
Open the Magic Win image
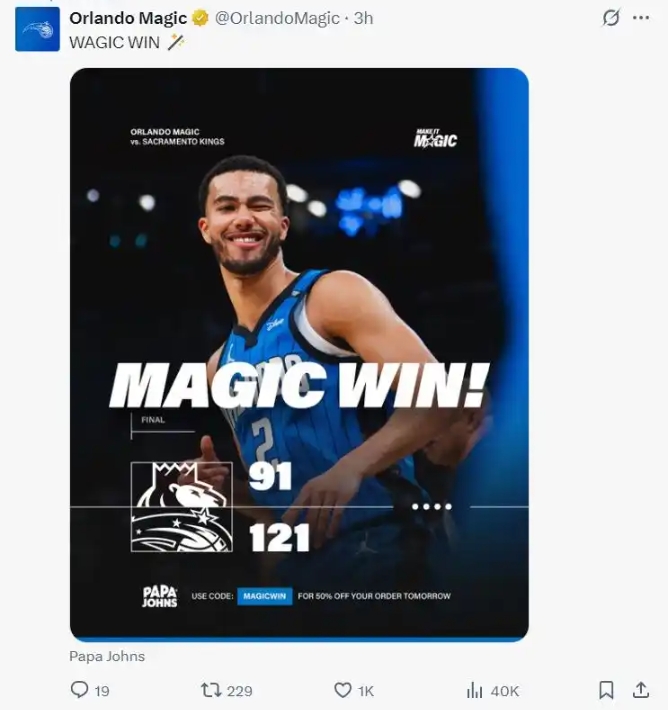[299, 354]
